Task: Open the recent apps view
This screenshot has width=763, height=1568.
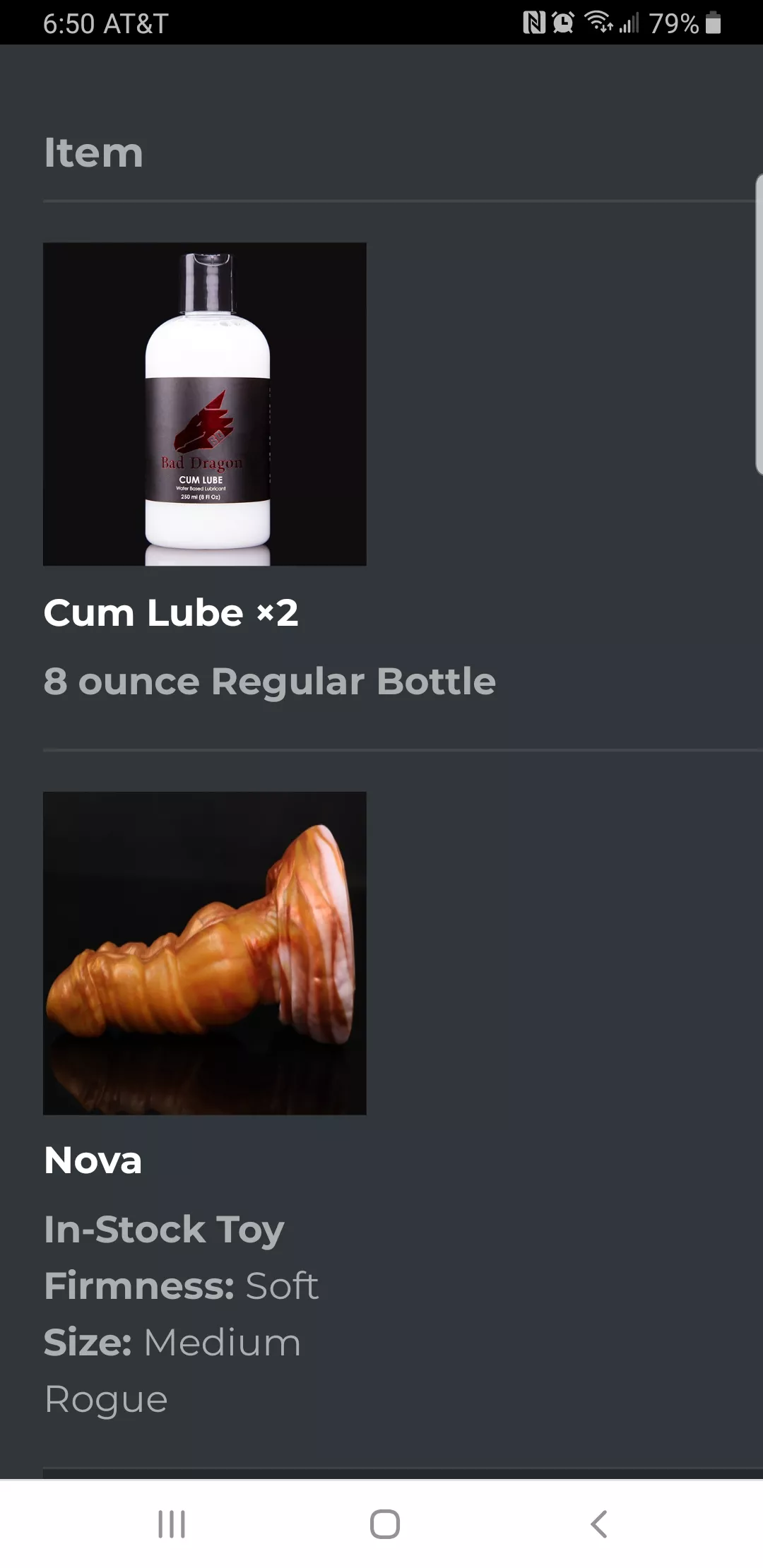Action: 172,1524
